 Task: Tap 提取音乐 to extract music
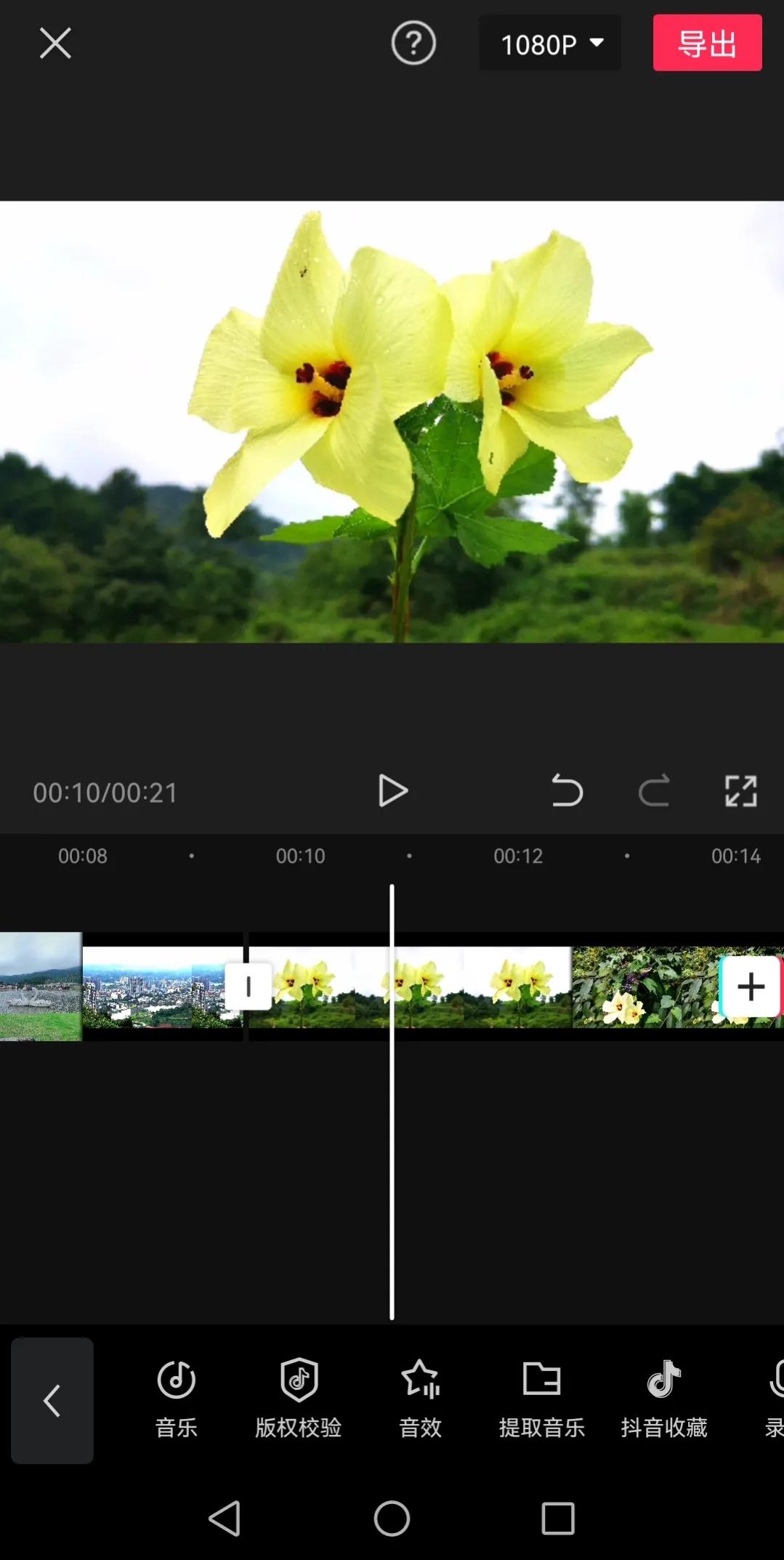(x=542, y=1399)
